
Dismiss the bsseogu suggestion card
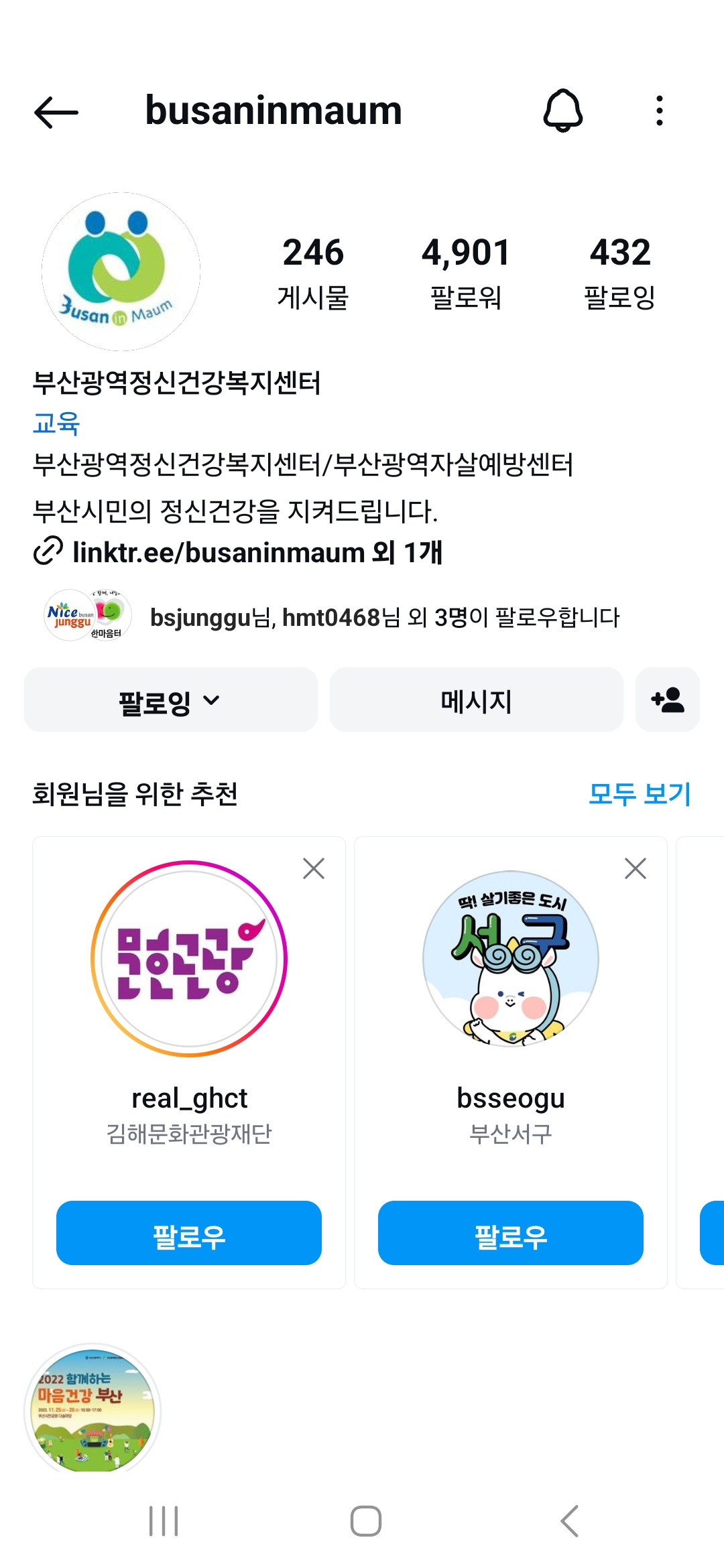pyautogui.click(x=635, y=868)
